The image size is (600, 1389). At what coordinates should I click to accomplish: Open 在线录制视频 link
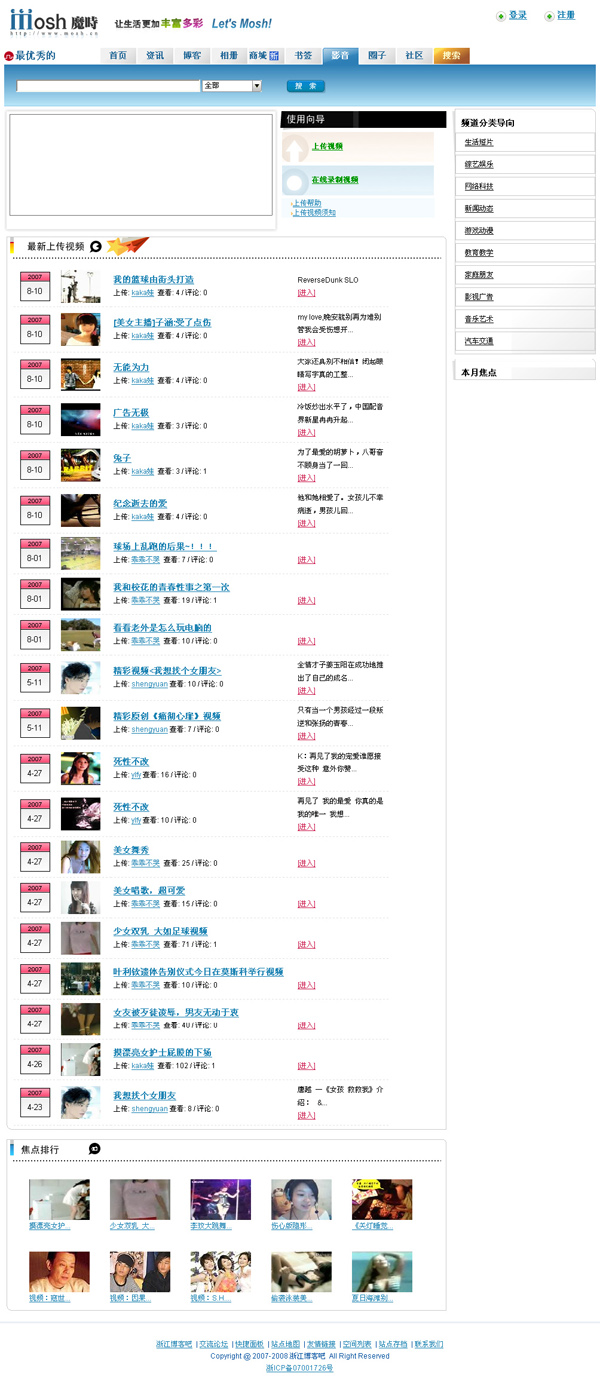334,180
